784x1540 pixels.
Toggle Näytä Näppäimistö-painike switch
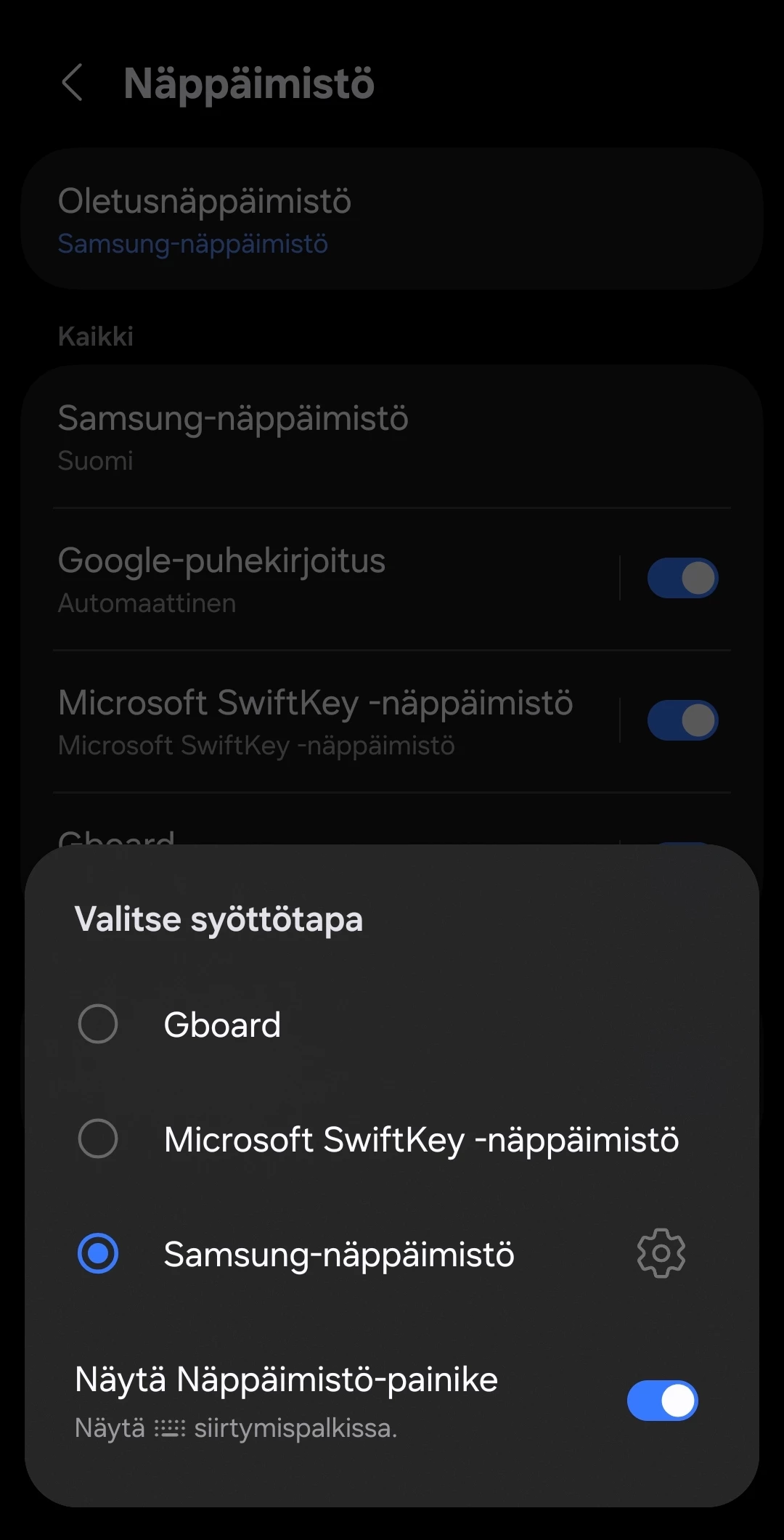click(662, 1401)
